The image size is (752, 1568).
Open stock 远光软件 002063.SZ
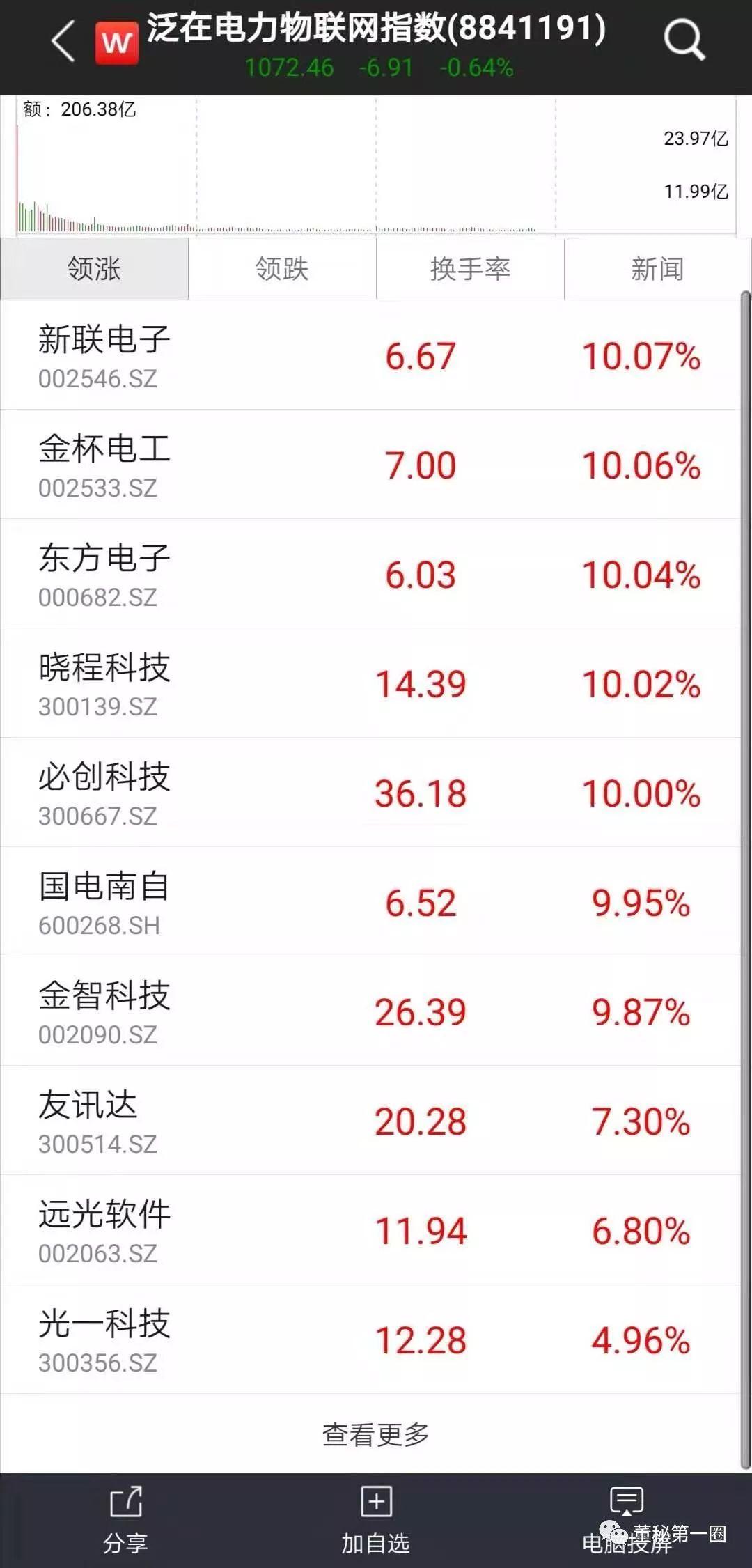370,1230
